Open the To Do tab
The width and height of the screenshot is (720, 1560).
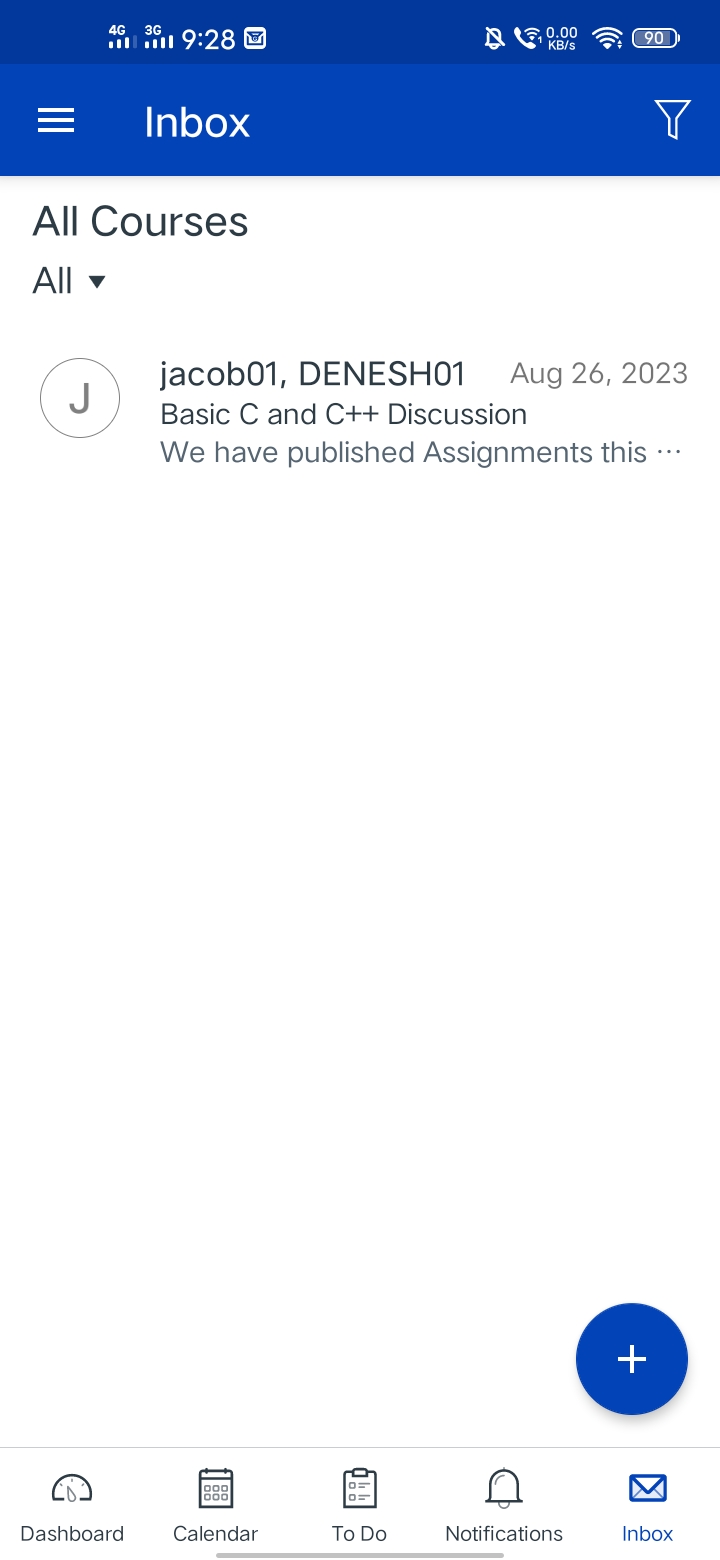point(359,1506)
